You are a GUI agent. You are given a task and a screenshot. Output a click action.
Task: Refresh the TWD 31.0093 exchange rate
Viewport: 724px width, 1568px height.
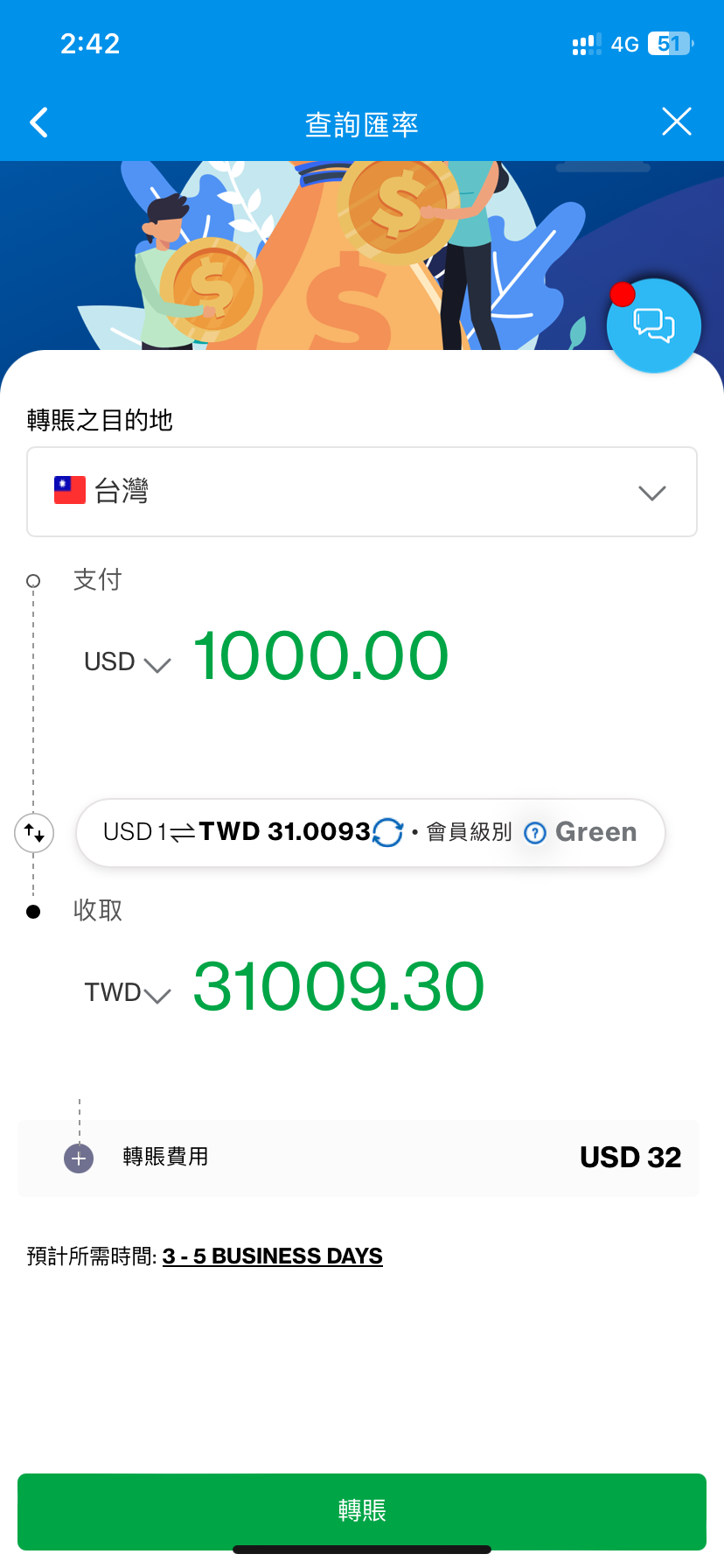(387, 832)
